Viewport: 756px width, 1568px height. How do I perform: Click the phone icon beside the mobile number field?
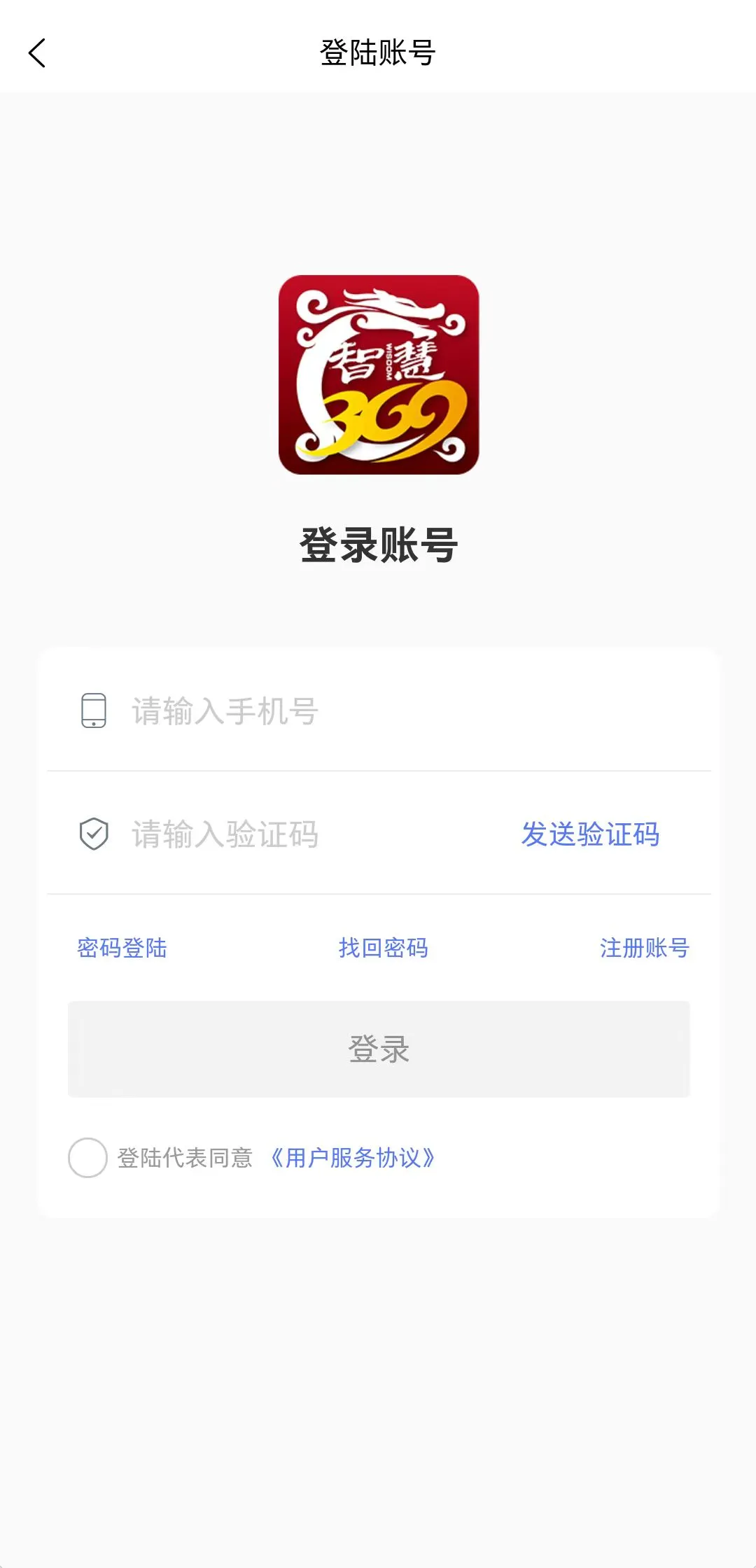(x=93, y=711)
